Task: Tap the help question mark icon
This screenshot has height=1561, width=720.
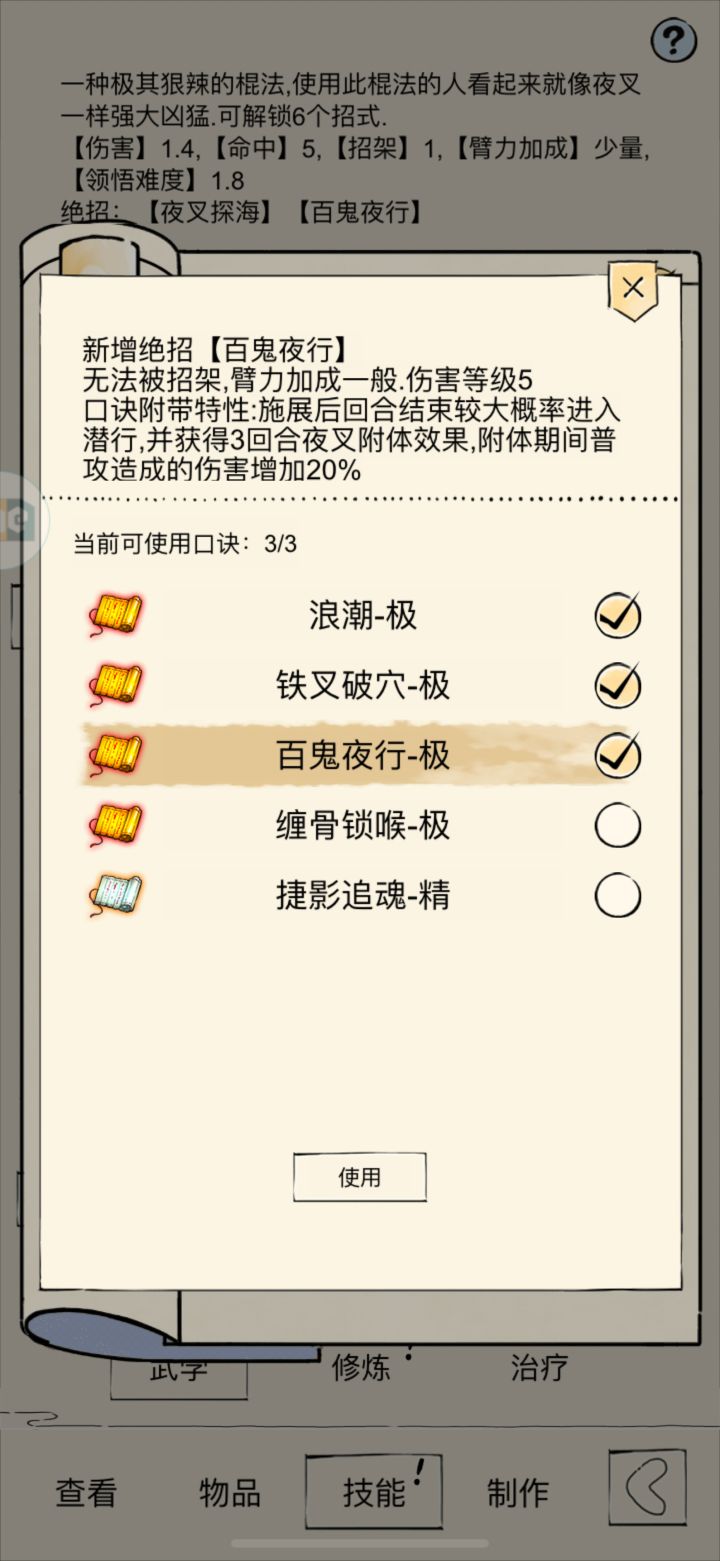Action: pos(675,40)
